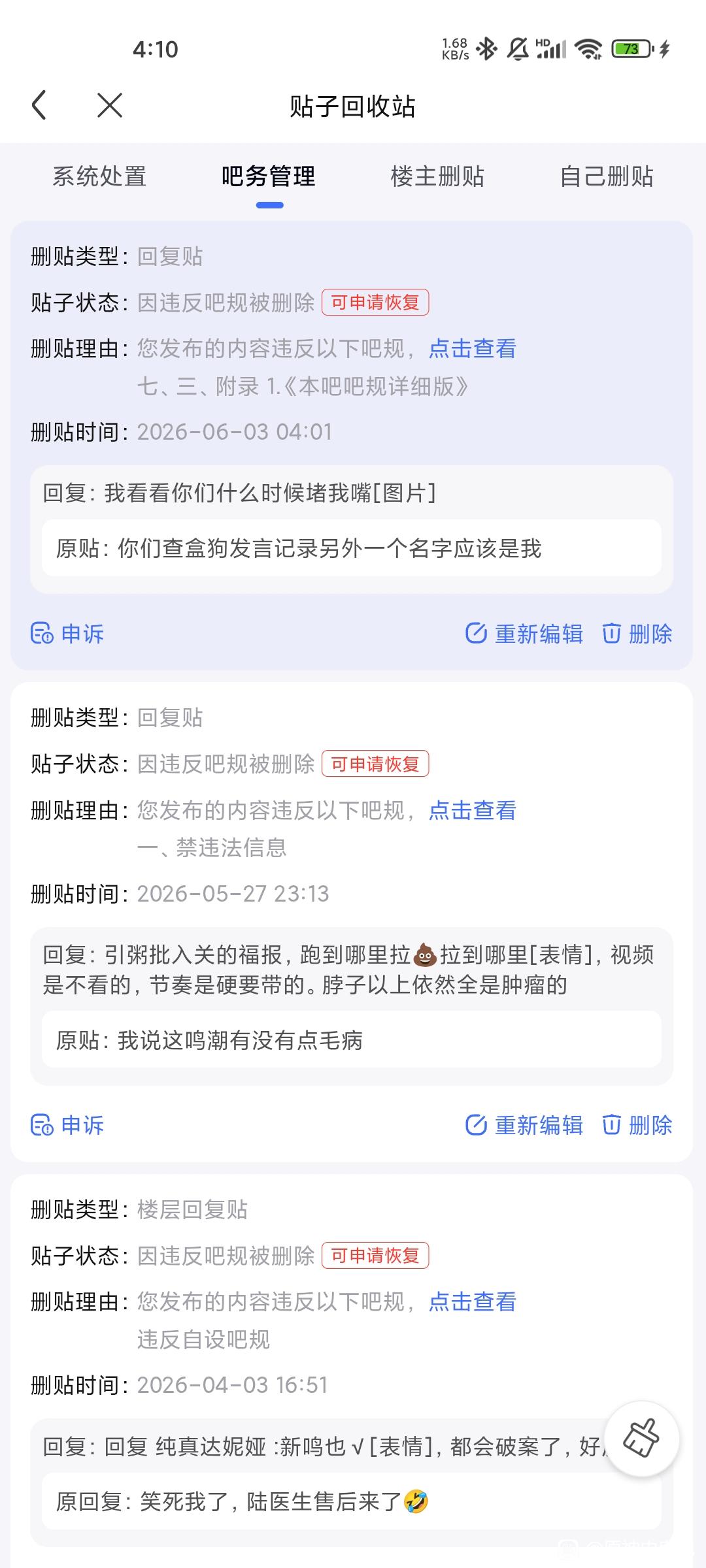
Task: Go back using the left arrow
Action: [x=39, y=105]
